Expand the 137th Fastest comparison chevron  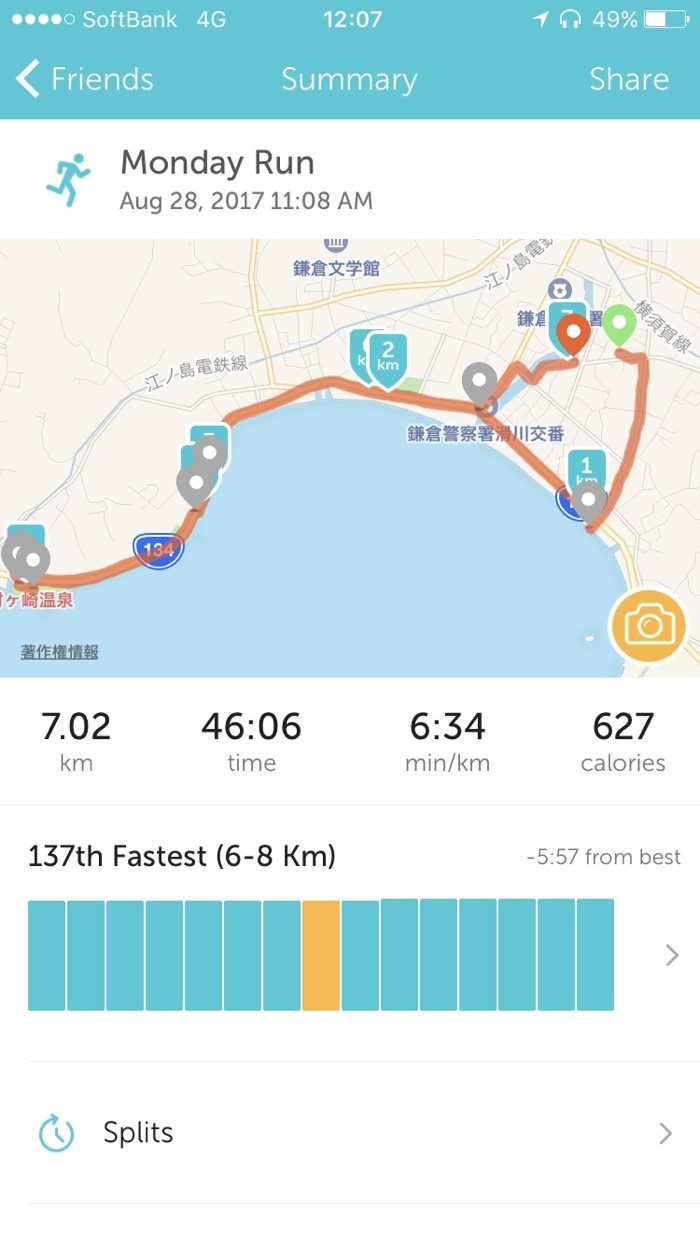(672, 955)
